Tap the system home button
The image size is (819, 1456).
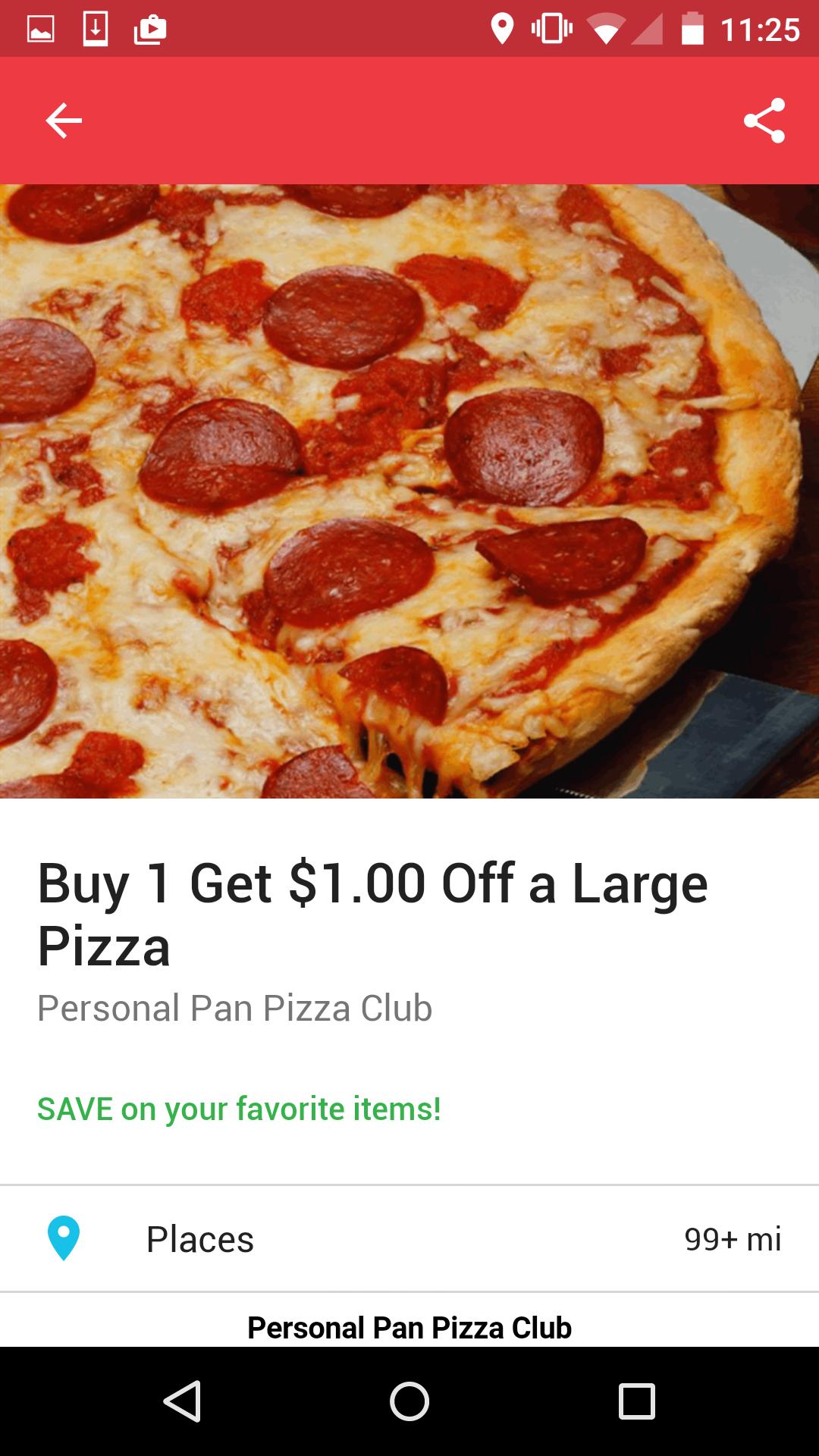point(409,1401)
